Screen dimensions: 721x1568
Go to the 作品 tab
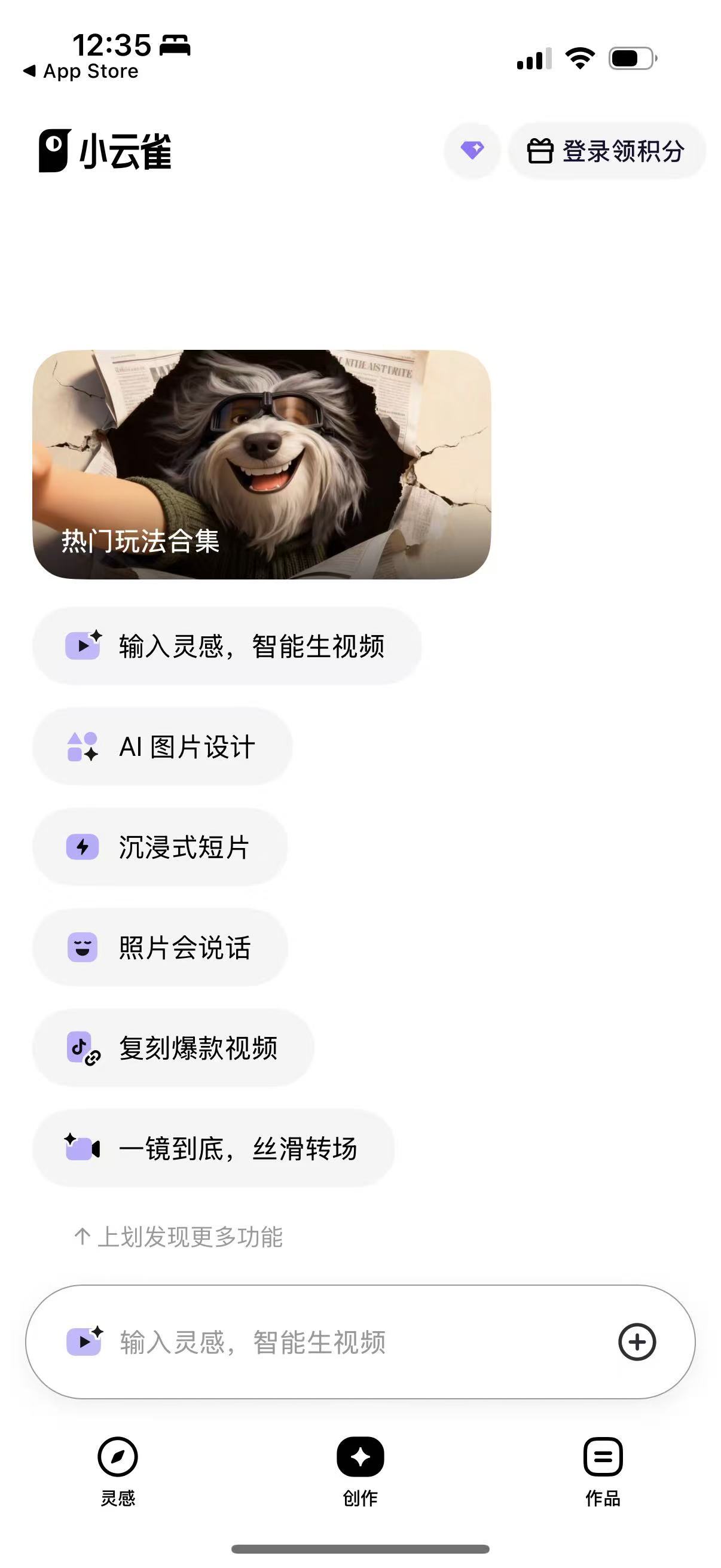click(603, 1471)
